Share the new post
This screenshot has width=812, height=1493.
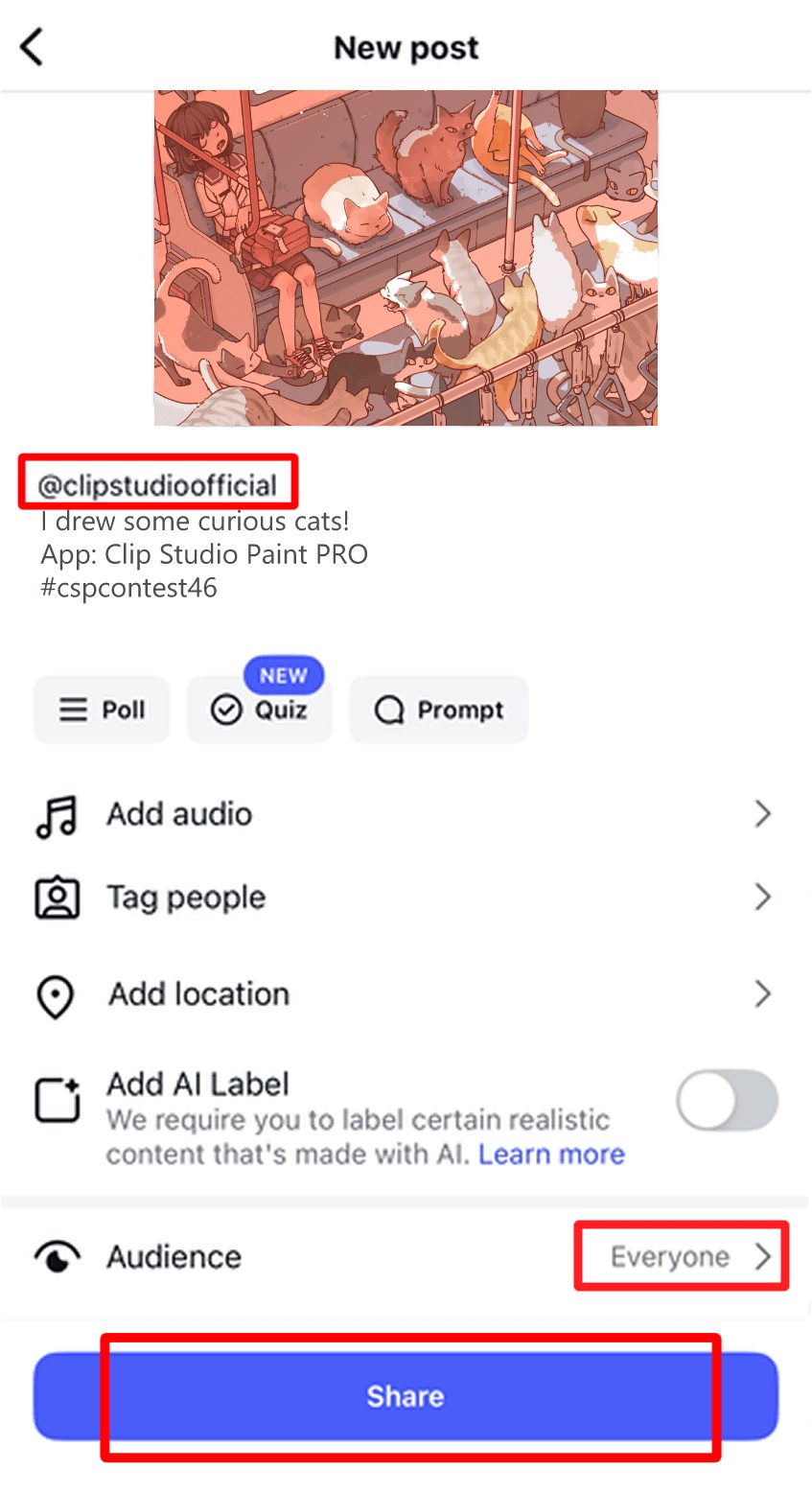click(x=406, y=1396)
